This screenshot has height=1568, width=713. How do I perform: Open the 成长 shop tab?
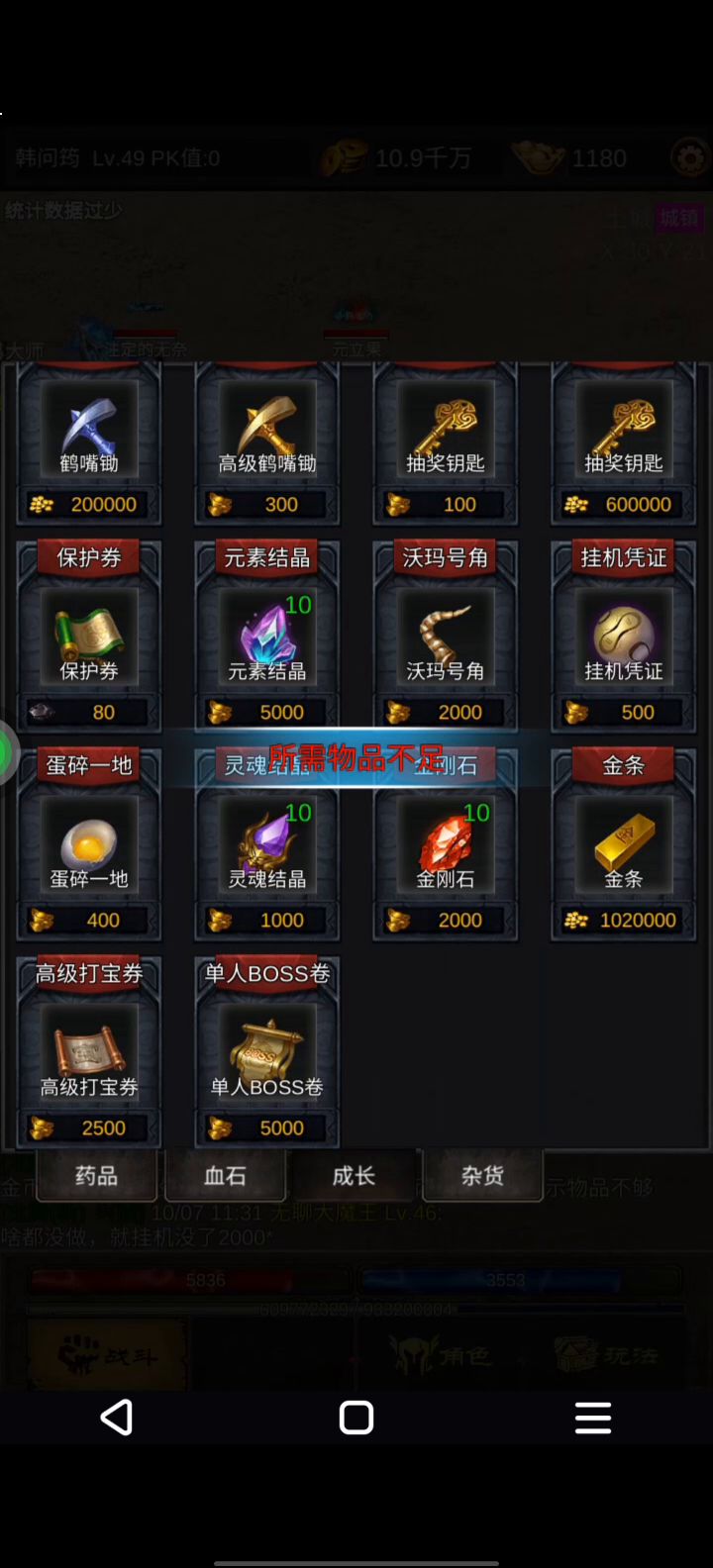(x=354, y=1176)
